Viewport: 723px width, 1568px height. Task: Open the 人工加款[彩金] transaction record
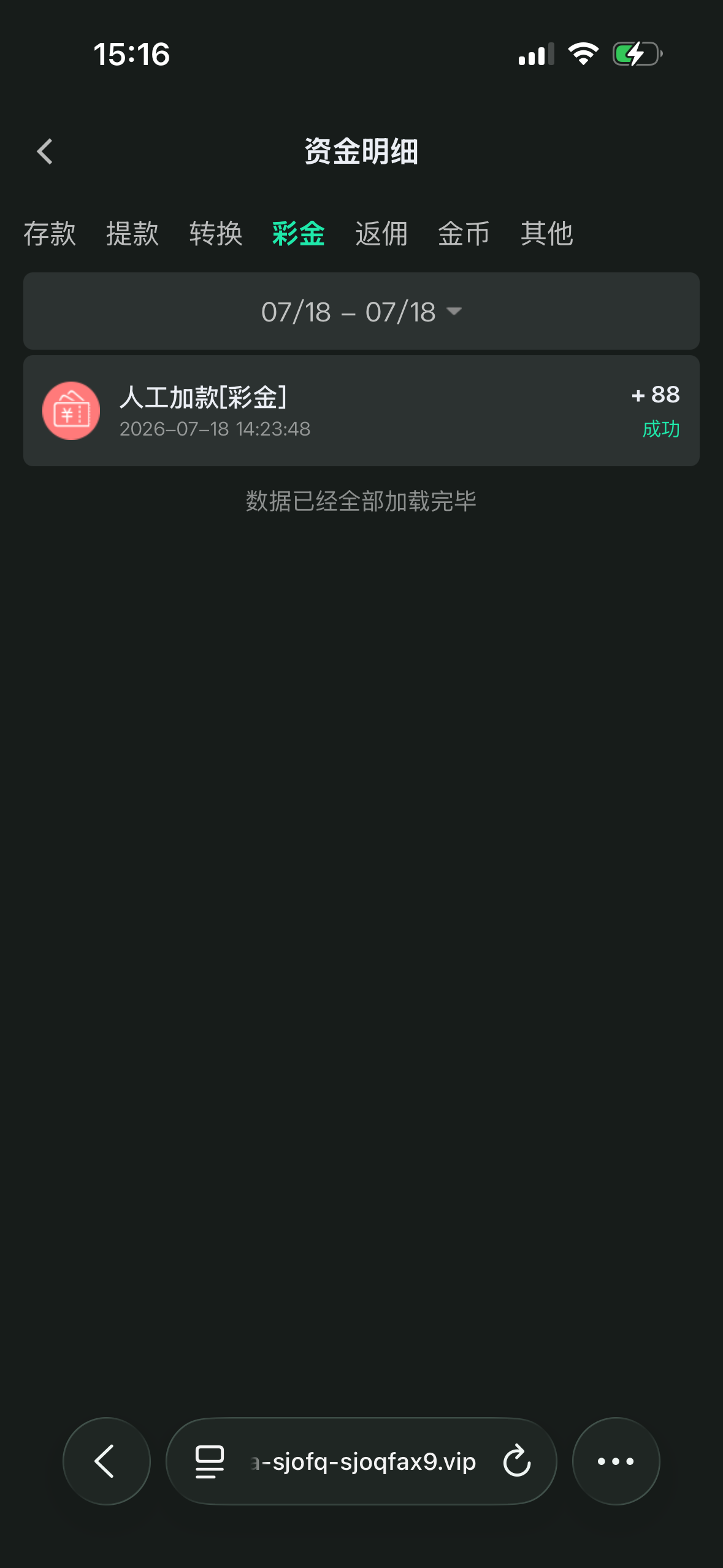coord(361,410)
